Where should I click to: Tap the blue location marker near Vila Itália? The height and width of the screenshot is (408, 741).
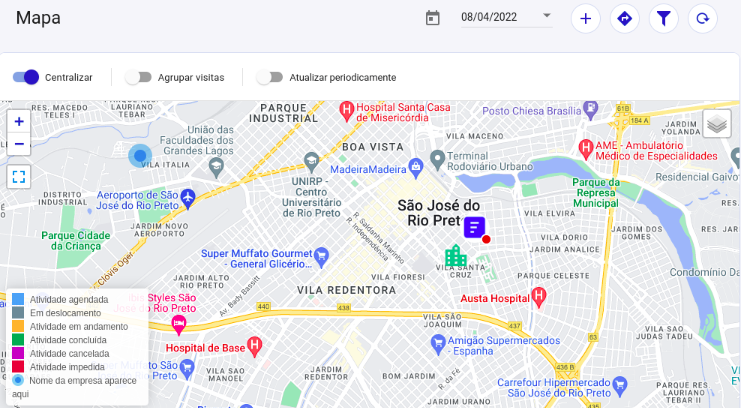click(140, 155)
